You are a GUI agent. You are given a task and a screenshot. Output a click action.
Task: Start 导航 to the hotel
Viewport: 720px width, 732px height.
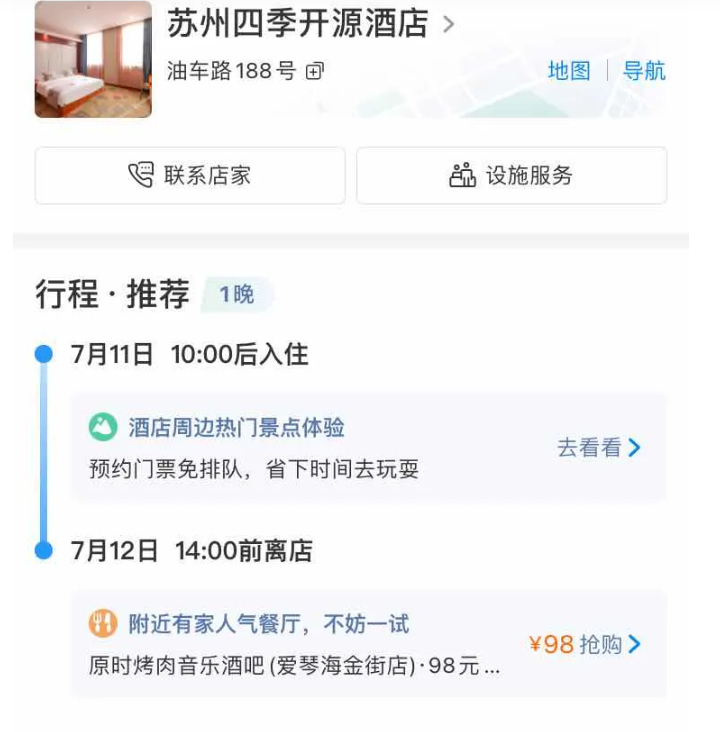(x=644, y=71)
